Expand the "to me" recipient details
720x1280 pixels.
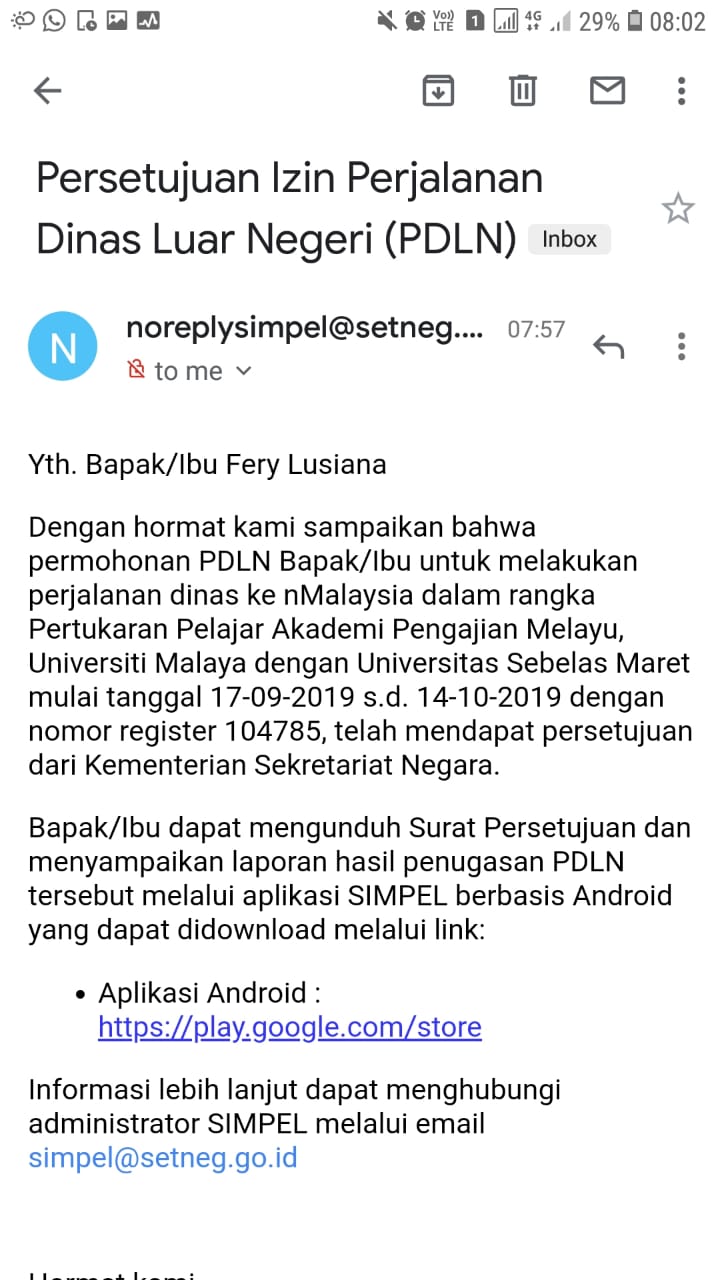point(203,371)
